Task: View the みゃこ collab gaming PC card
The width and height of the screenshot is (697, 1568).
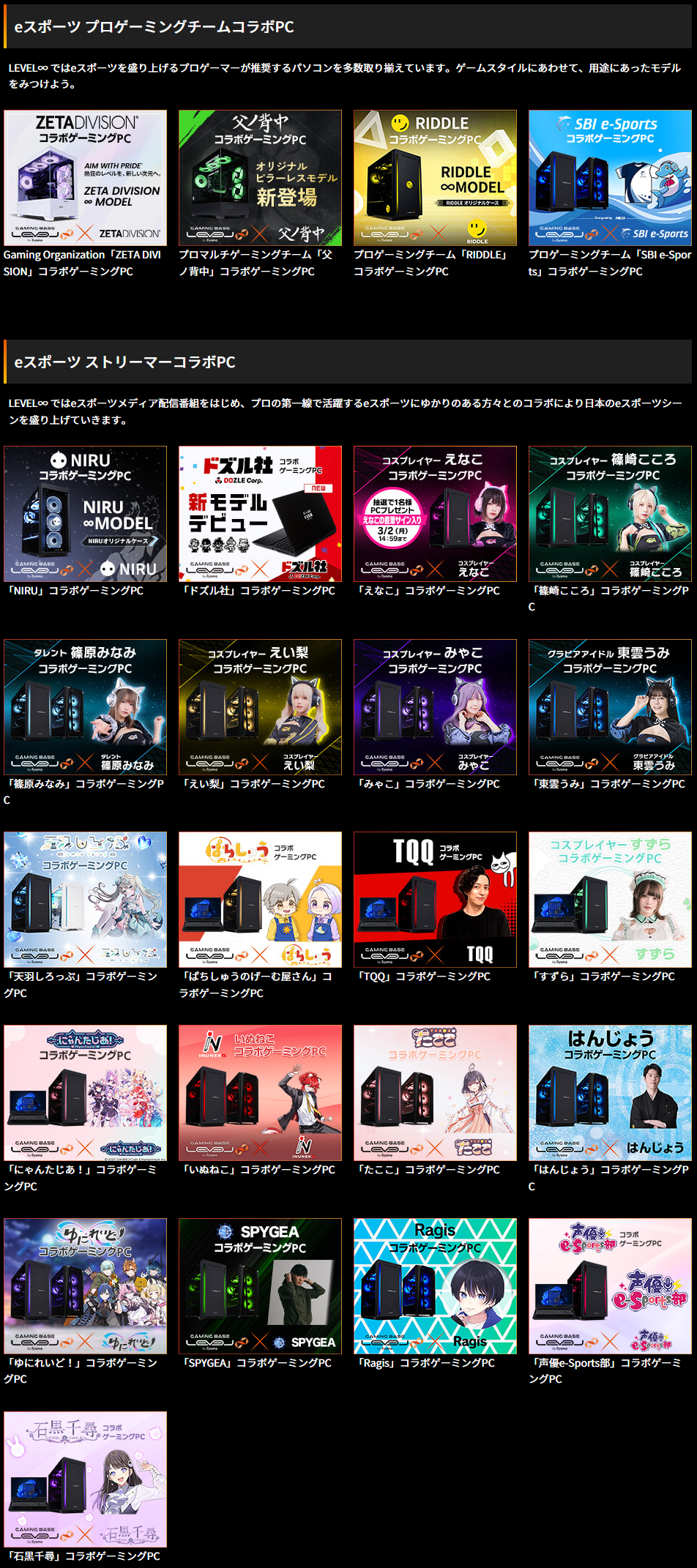Action: point(435,706)
